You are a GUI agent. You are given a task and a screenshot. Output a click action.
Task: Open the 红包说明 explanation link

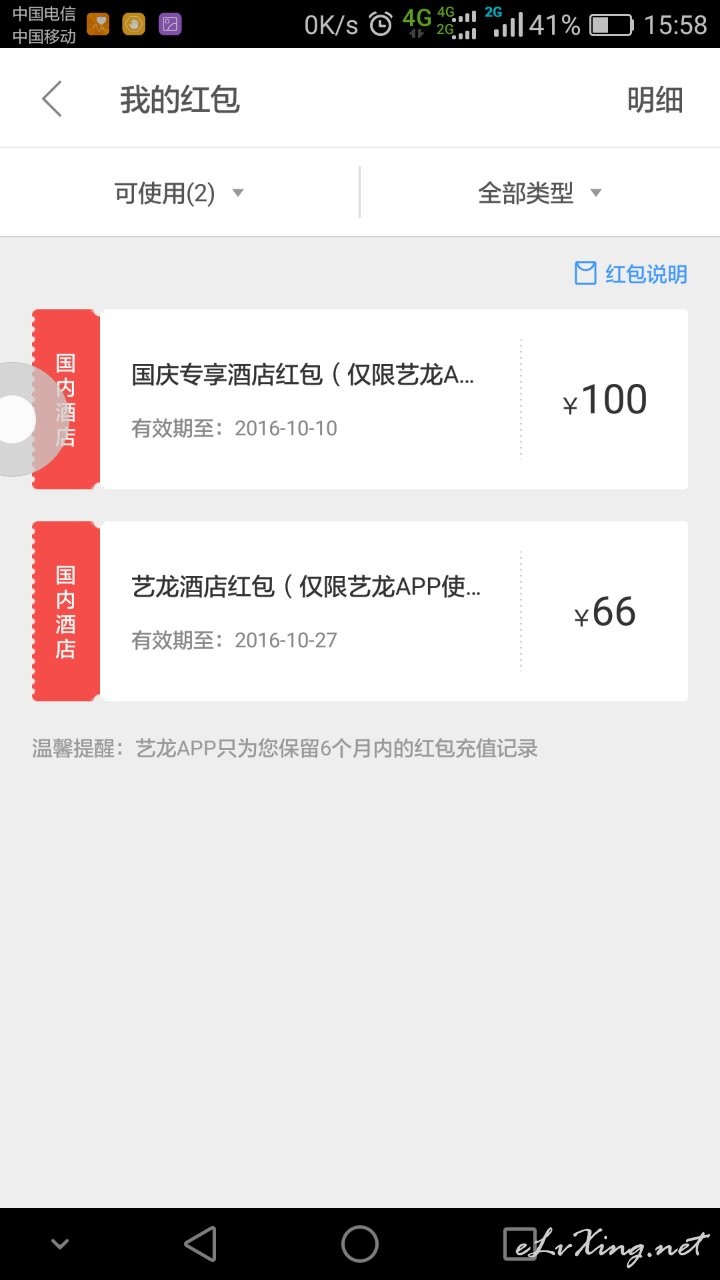pyautogui.click(x=631, y=273)
